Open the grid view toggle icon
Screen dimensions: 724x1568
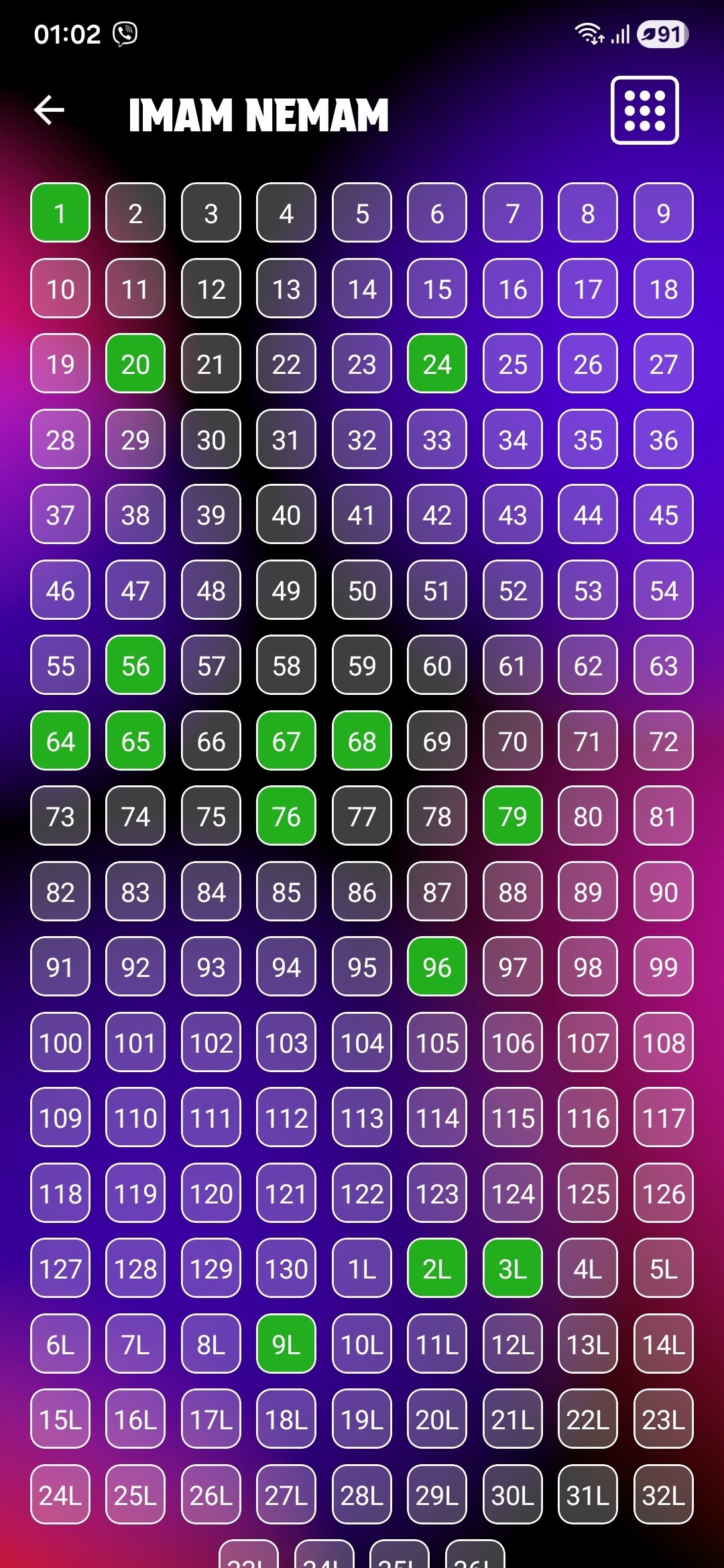(645, 111)
